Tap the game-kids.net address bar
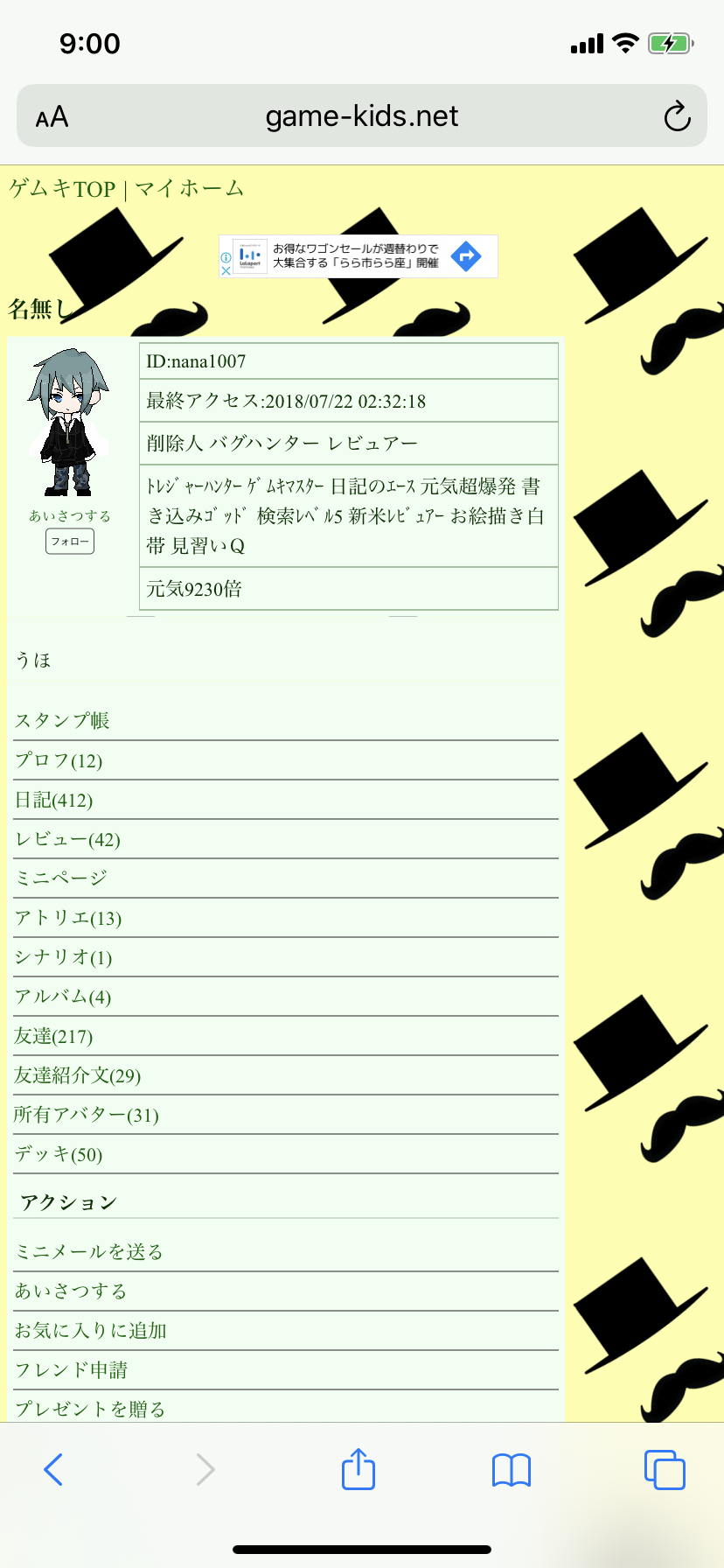 tap(362, 116)
